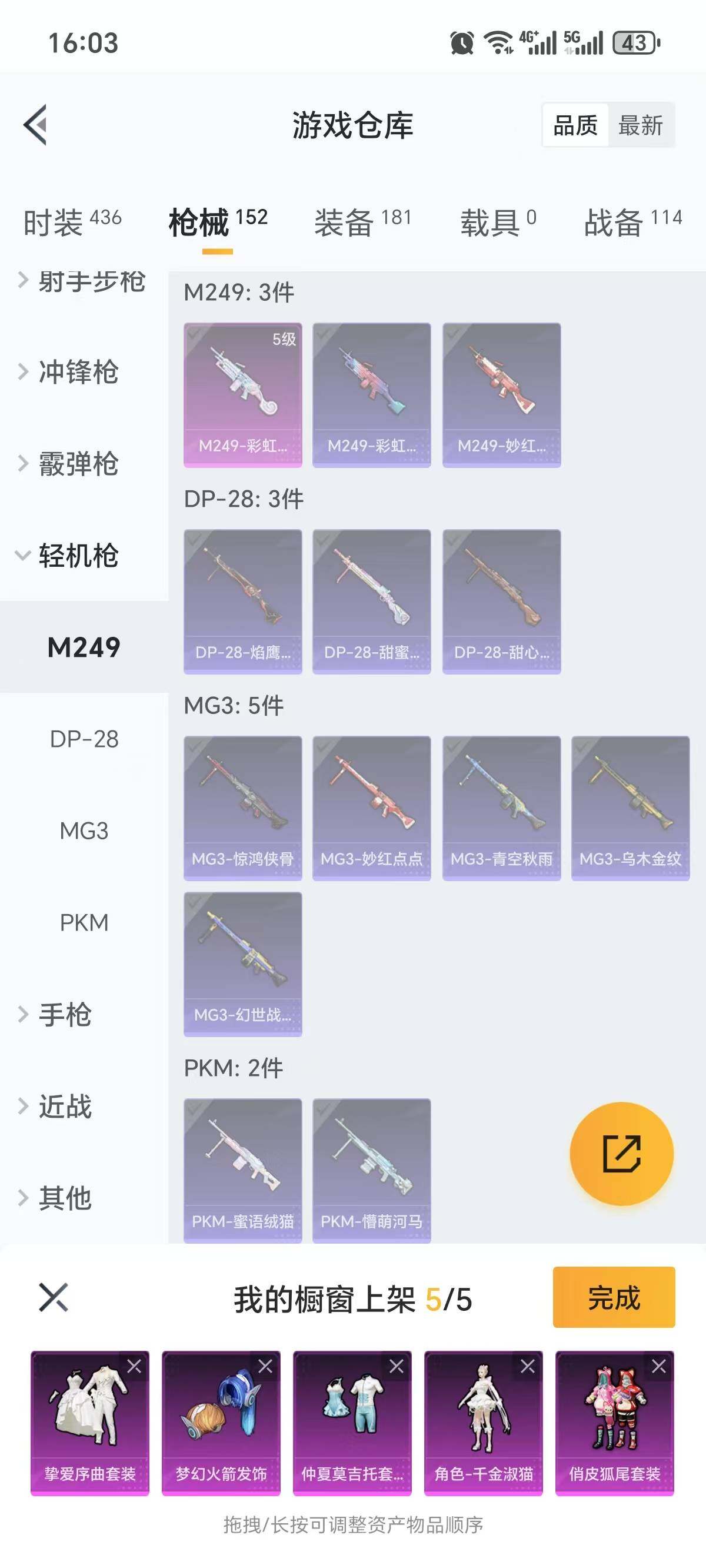Confirm showcase with 完成 button

(x=614, y=1297)
